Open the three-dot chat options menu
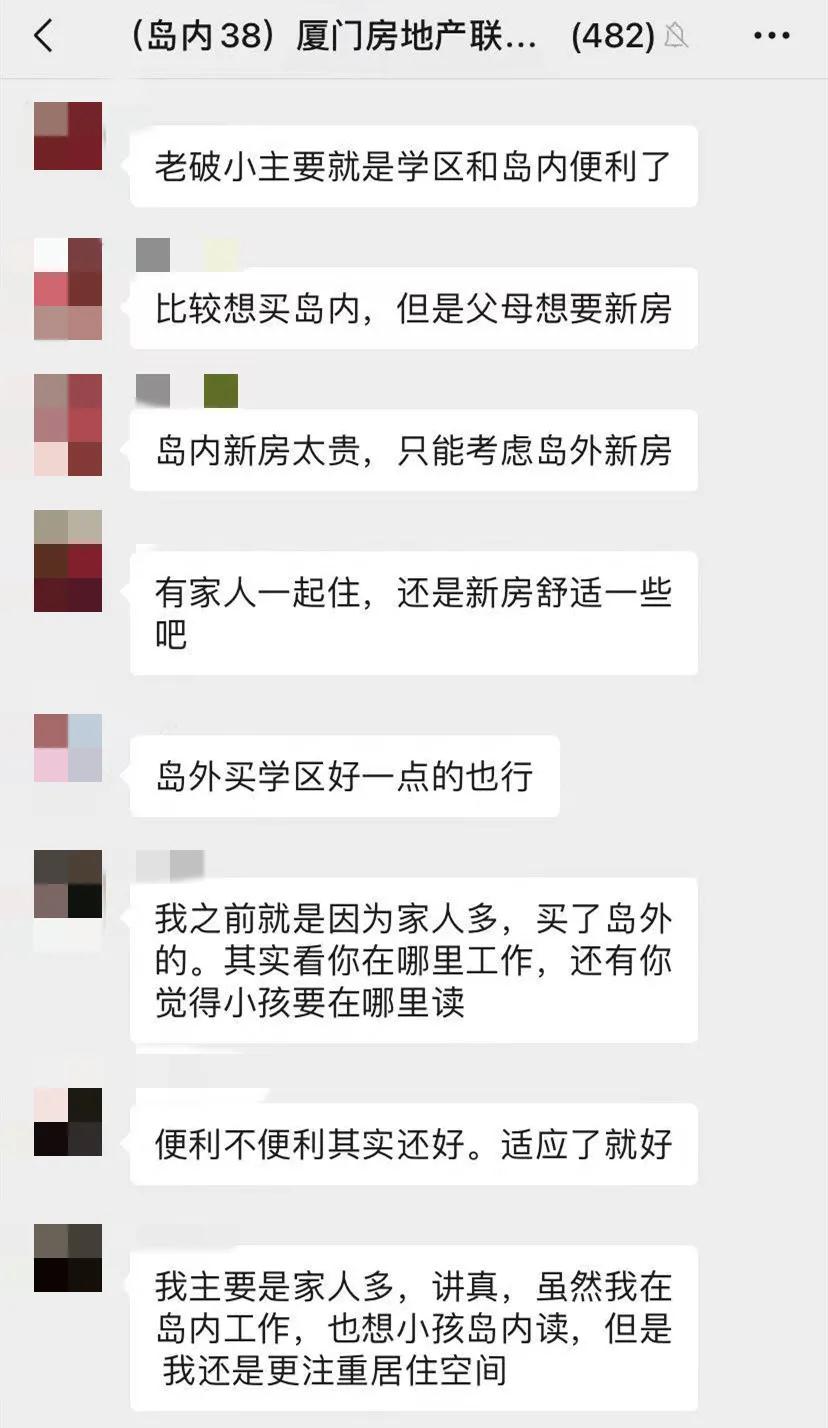 [x=771, y=37]
